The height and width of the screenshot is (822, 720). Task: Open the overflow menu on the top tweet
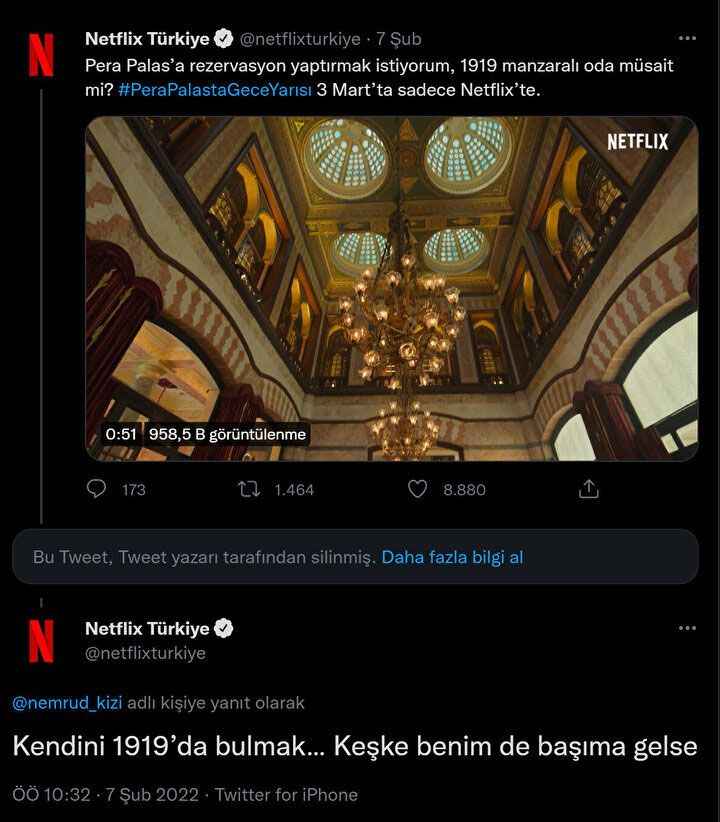[687, 39]
